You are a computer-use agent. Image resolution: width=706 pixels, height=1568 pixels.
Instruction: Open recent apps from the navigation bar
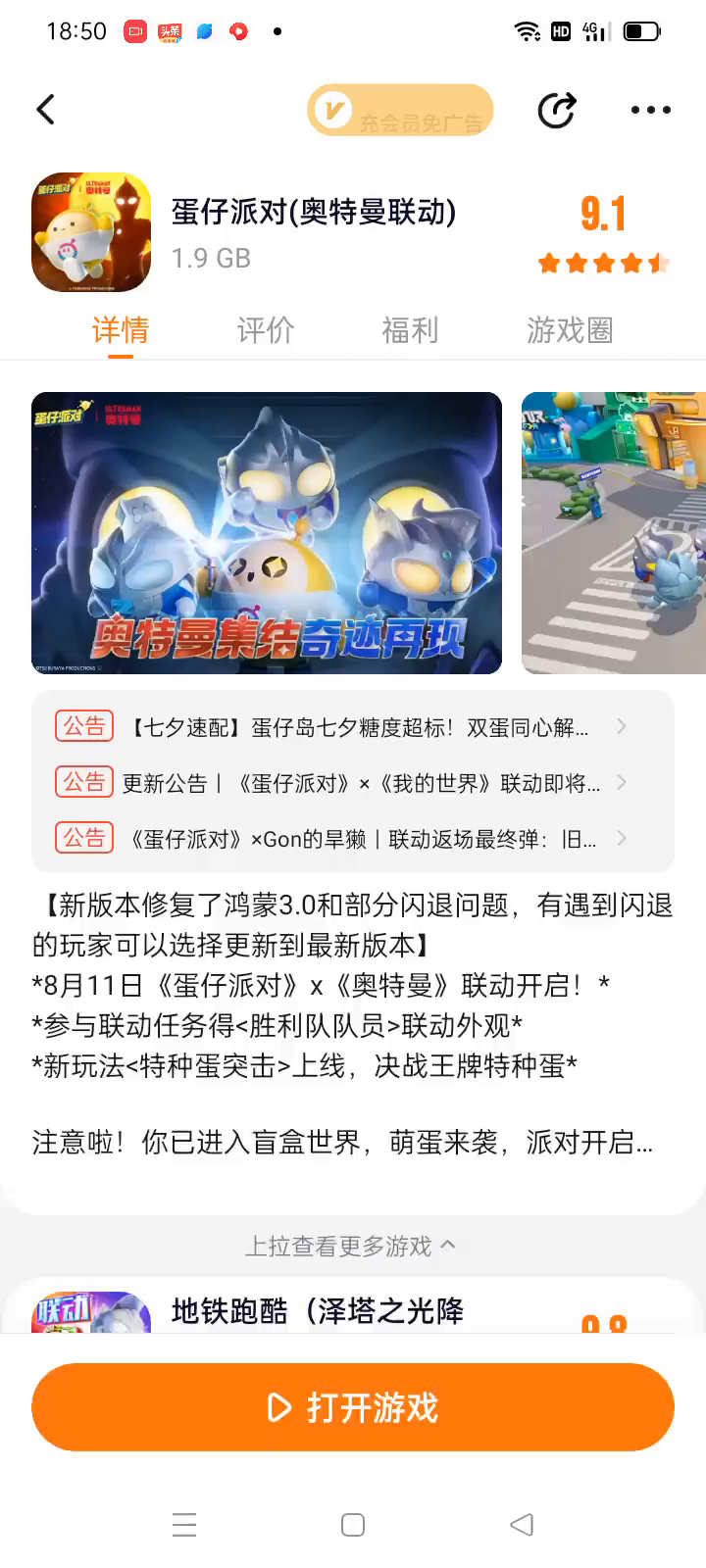click(184, 1525)
